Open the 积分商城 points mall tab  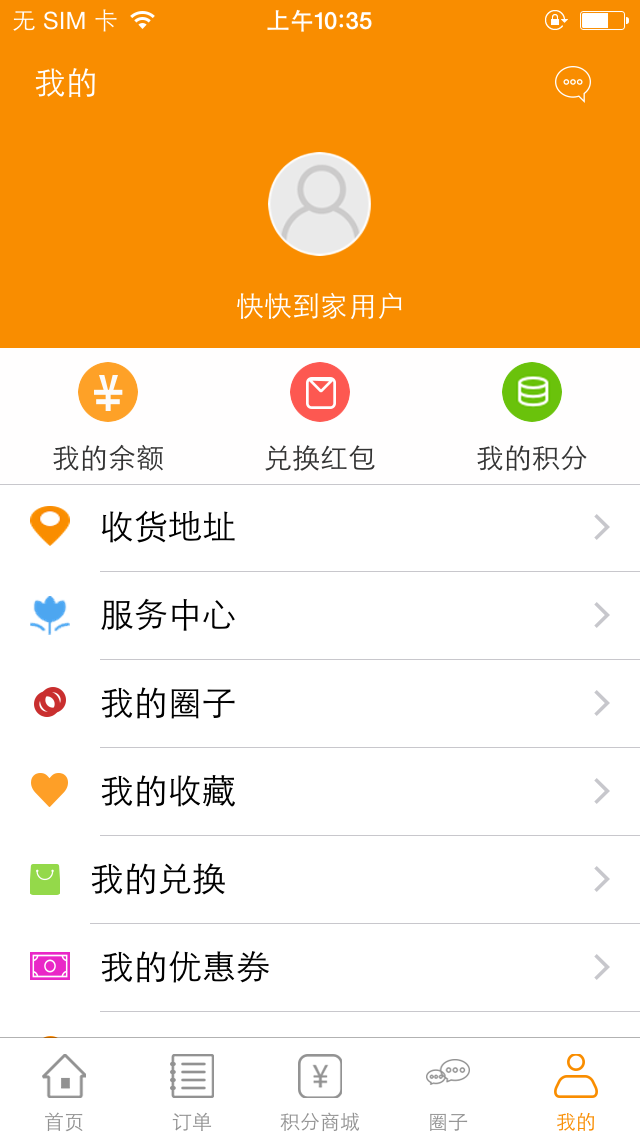[x=320, y=1089]
